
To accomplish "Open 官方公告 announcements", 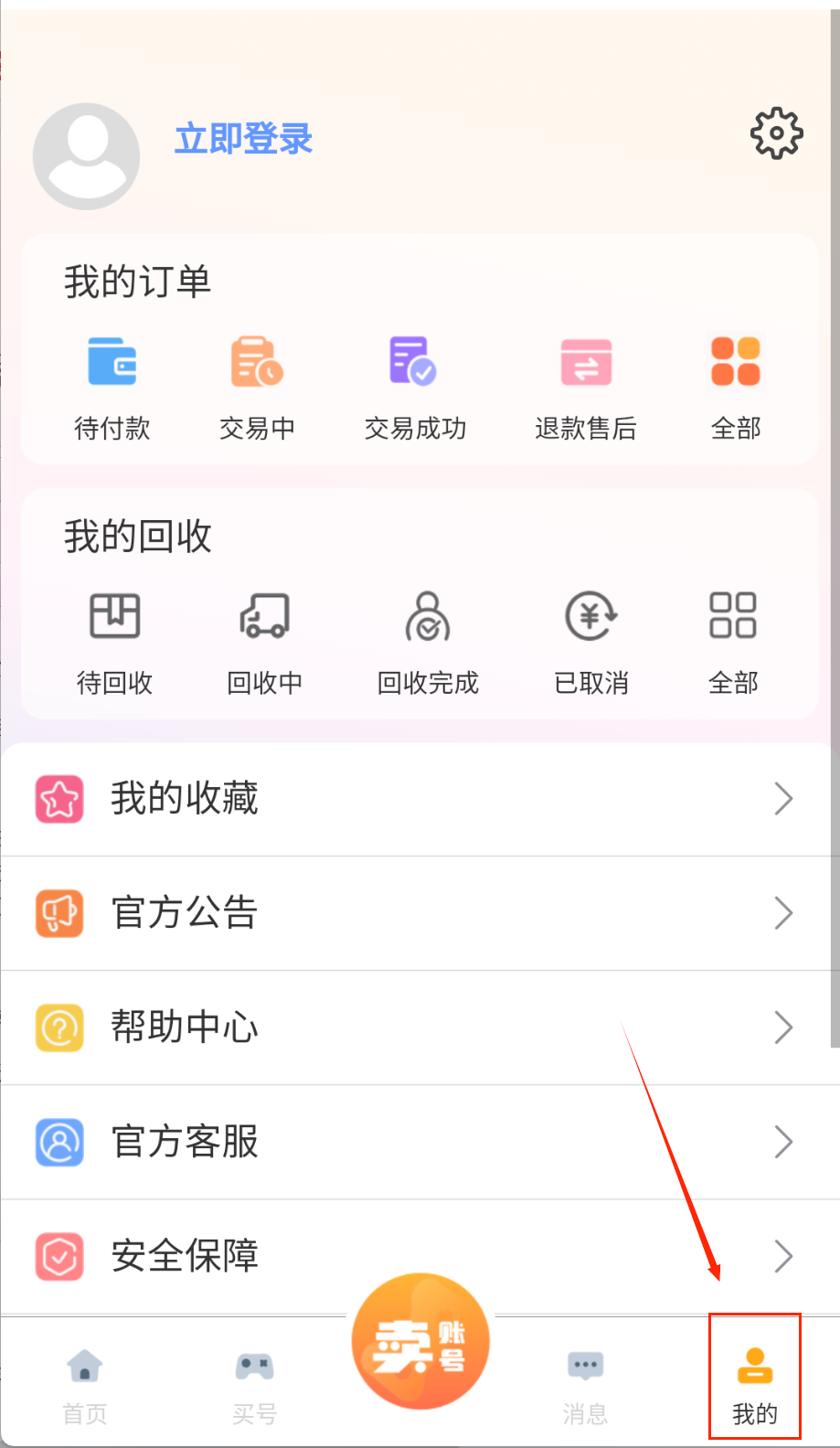I will (x=419, y=913).
